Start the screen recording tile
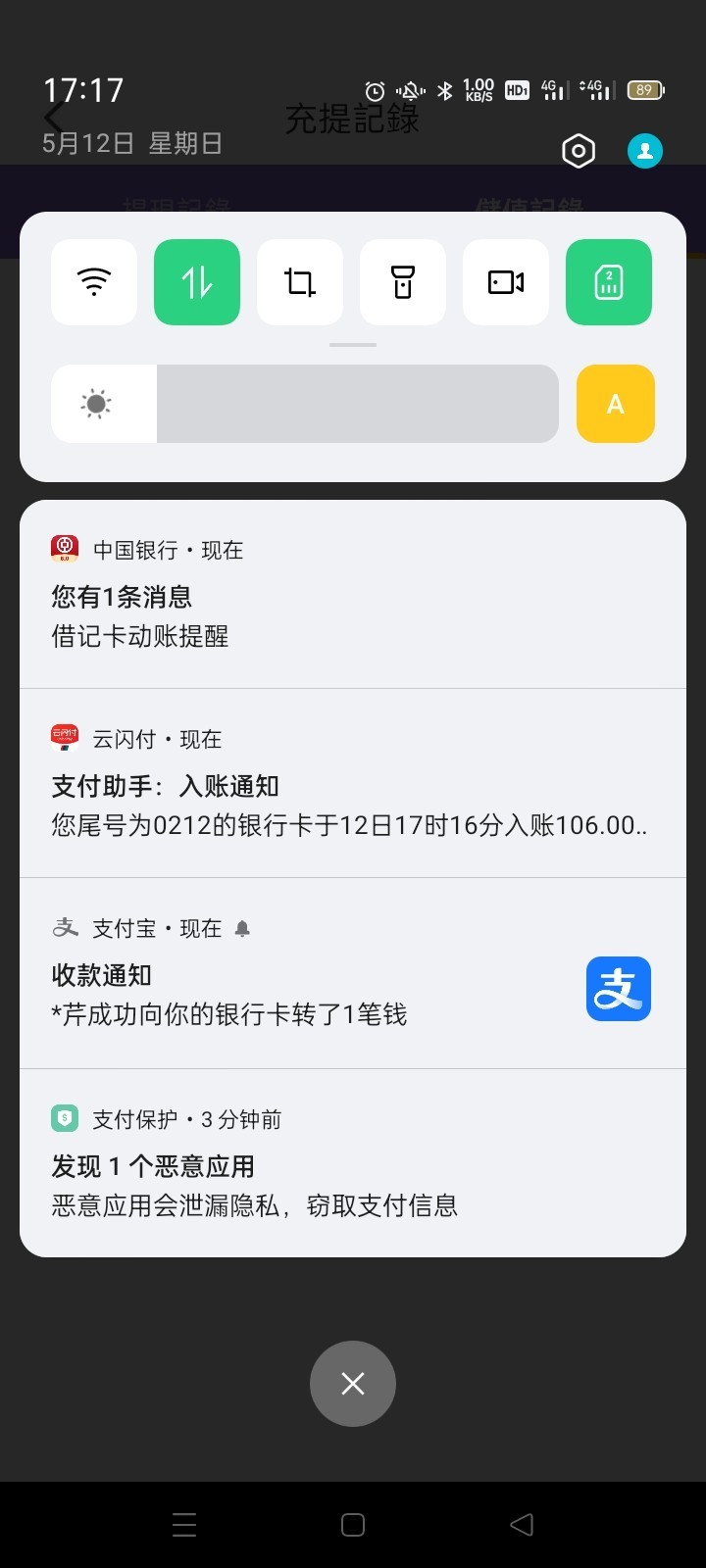This screenshot has height=1568, width=706. (506, 282)
